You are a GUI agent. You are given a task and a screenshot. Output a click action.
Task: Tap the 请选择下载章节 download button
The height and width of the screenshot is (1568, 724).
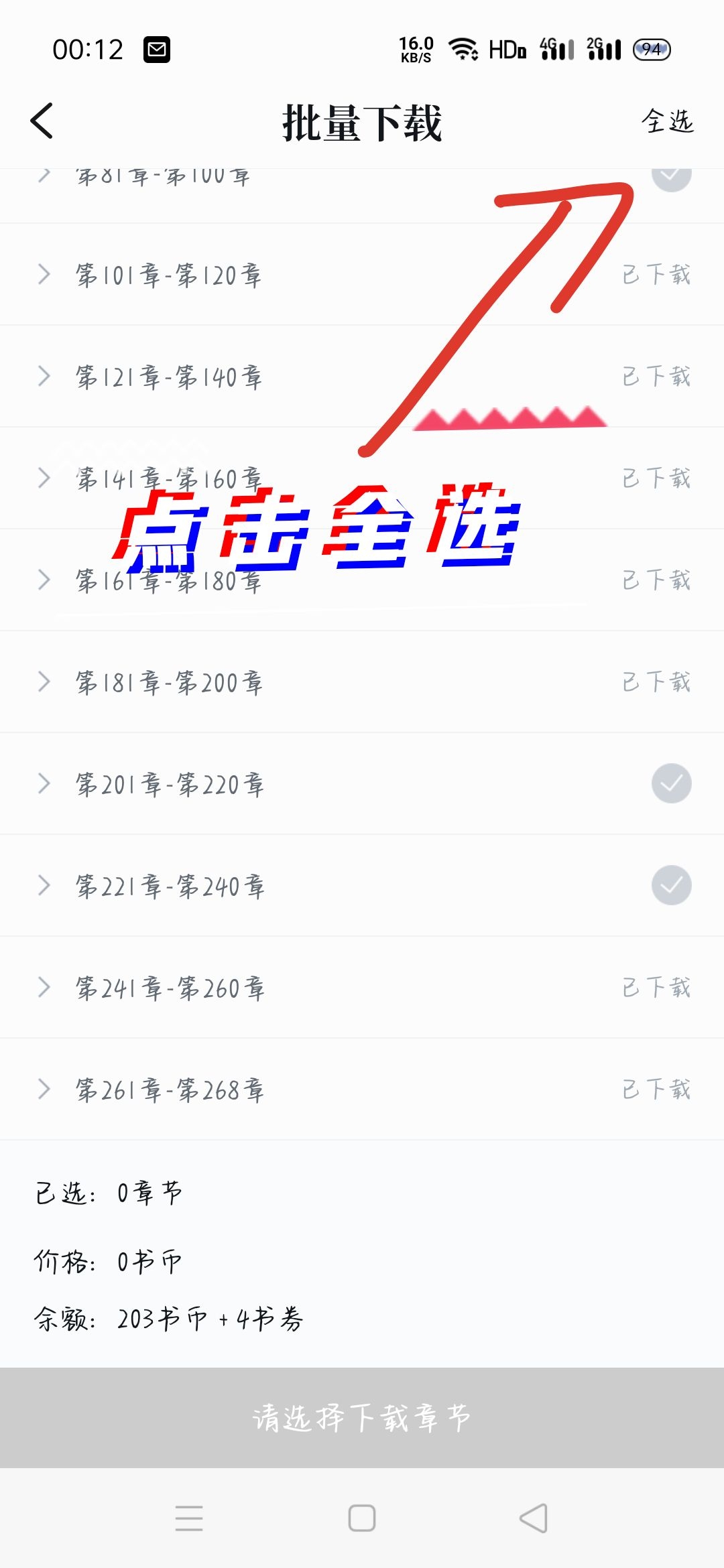tap(362, 1417)
